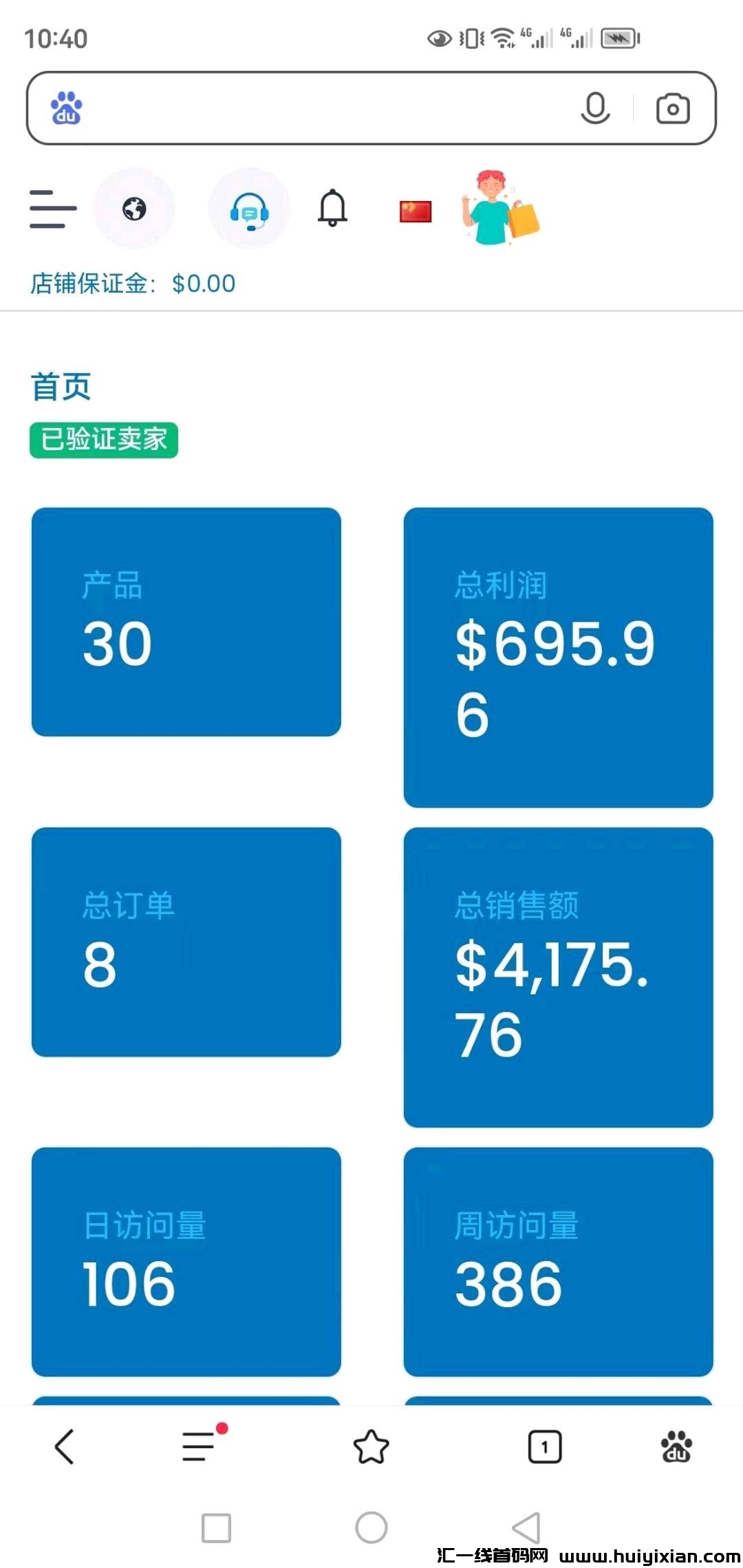Open the globe website icon
Screen dimensions: 743x1568
tap(134, 209)
